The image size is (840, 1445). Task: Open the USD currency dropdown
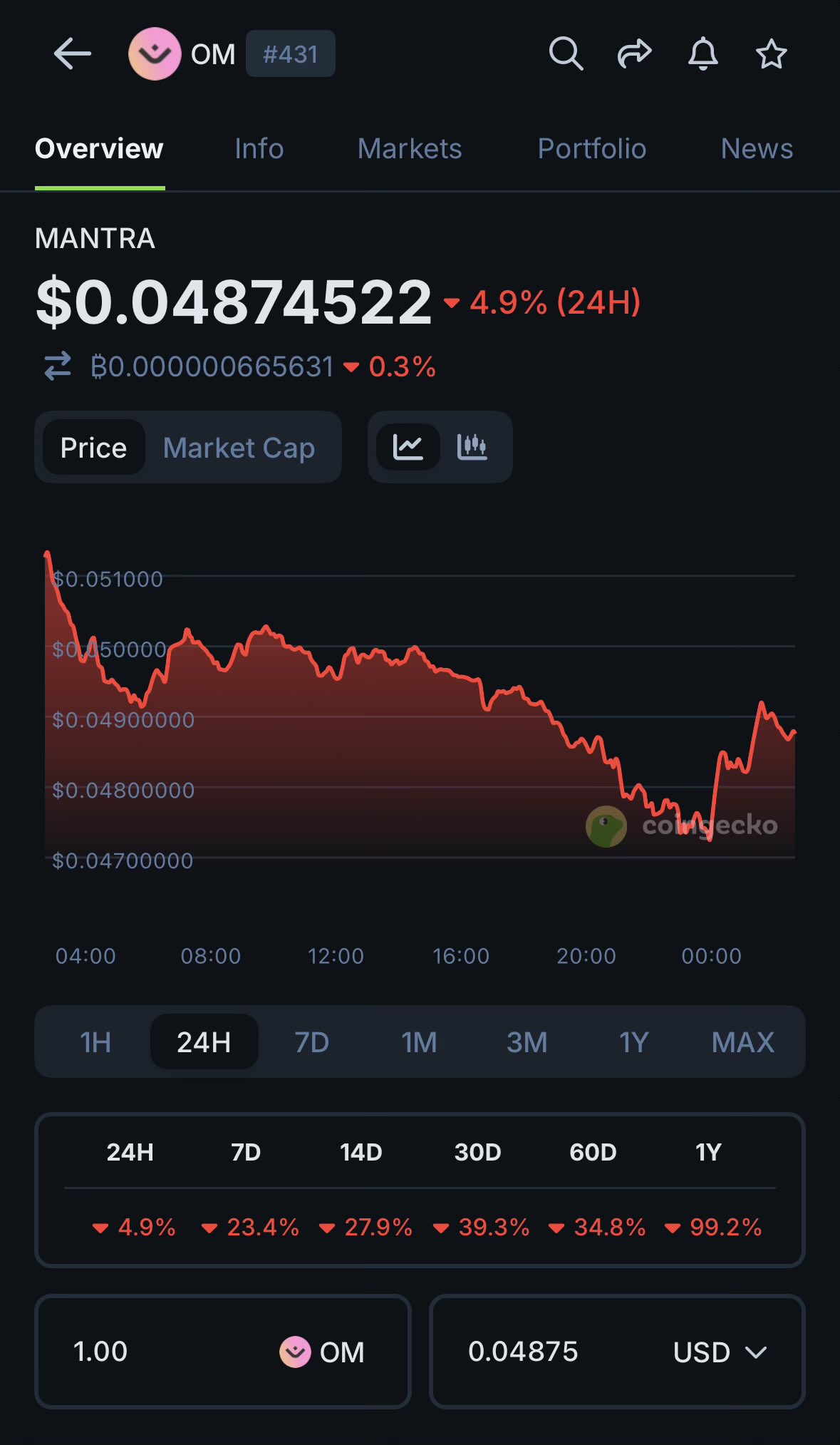[720, 1352]
